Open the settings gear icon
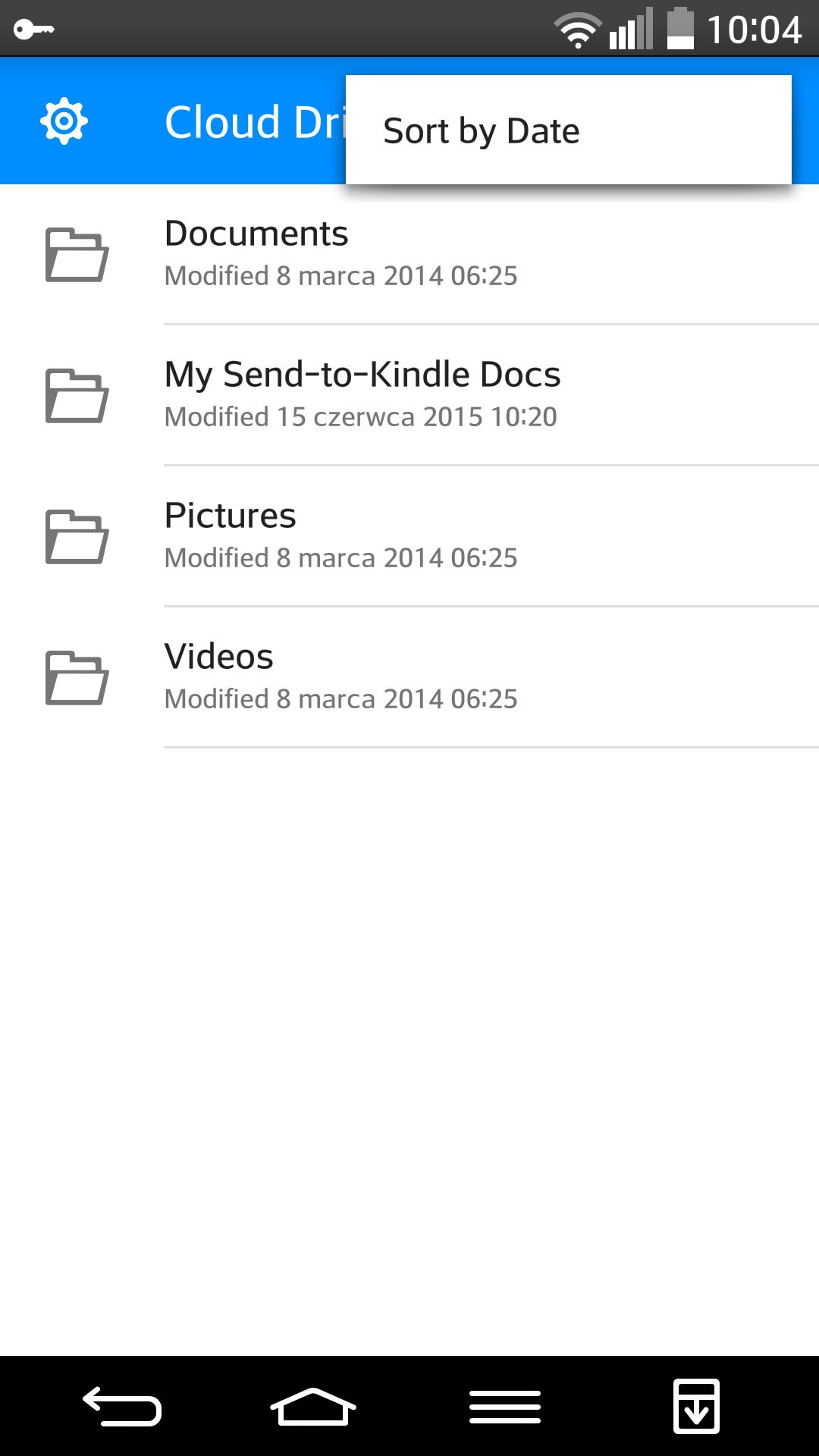This screenshot has width=819, height=1456. click(64, 121)
